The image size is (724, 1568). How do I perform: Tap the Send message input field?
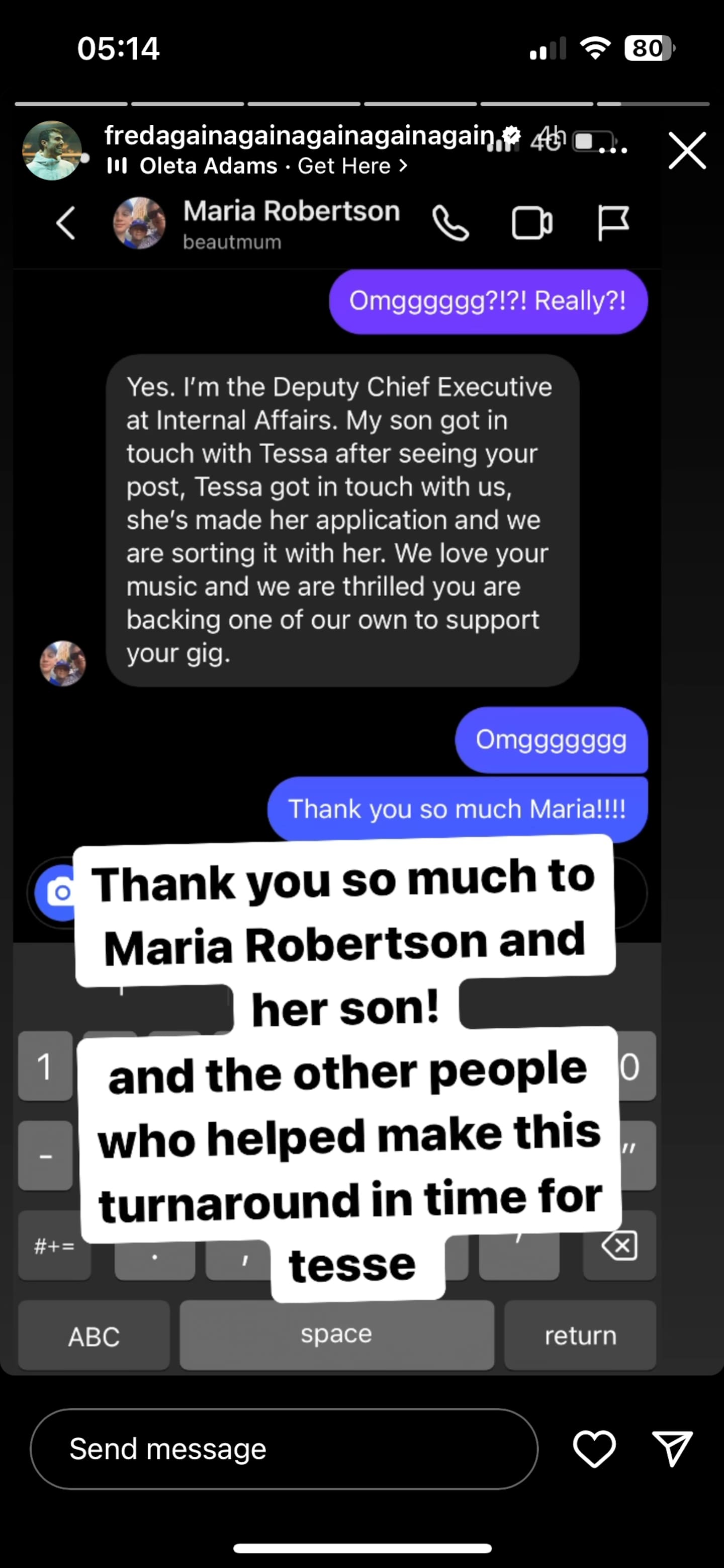click(284, 1449)
